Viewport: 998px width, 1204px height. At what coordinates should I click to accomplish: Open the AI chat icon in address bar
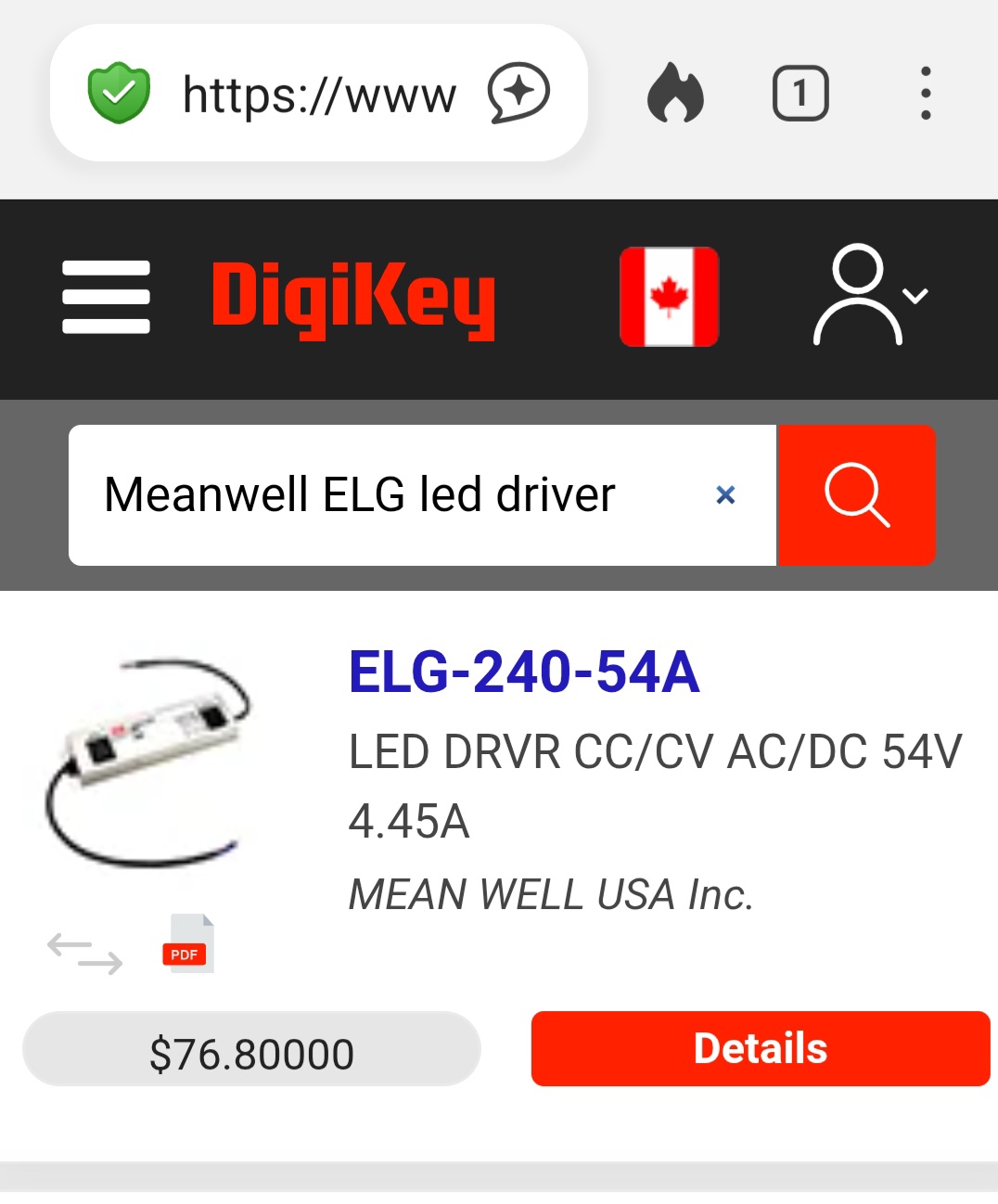pos(518,93)
